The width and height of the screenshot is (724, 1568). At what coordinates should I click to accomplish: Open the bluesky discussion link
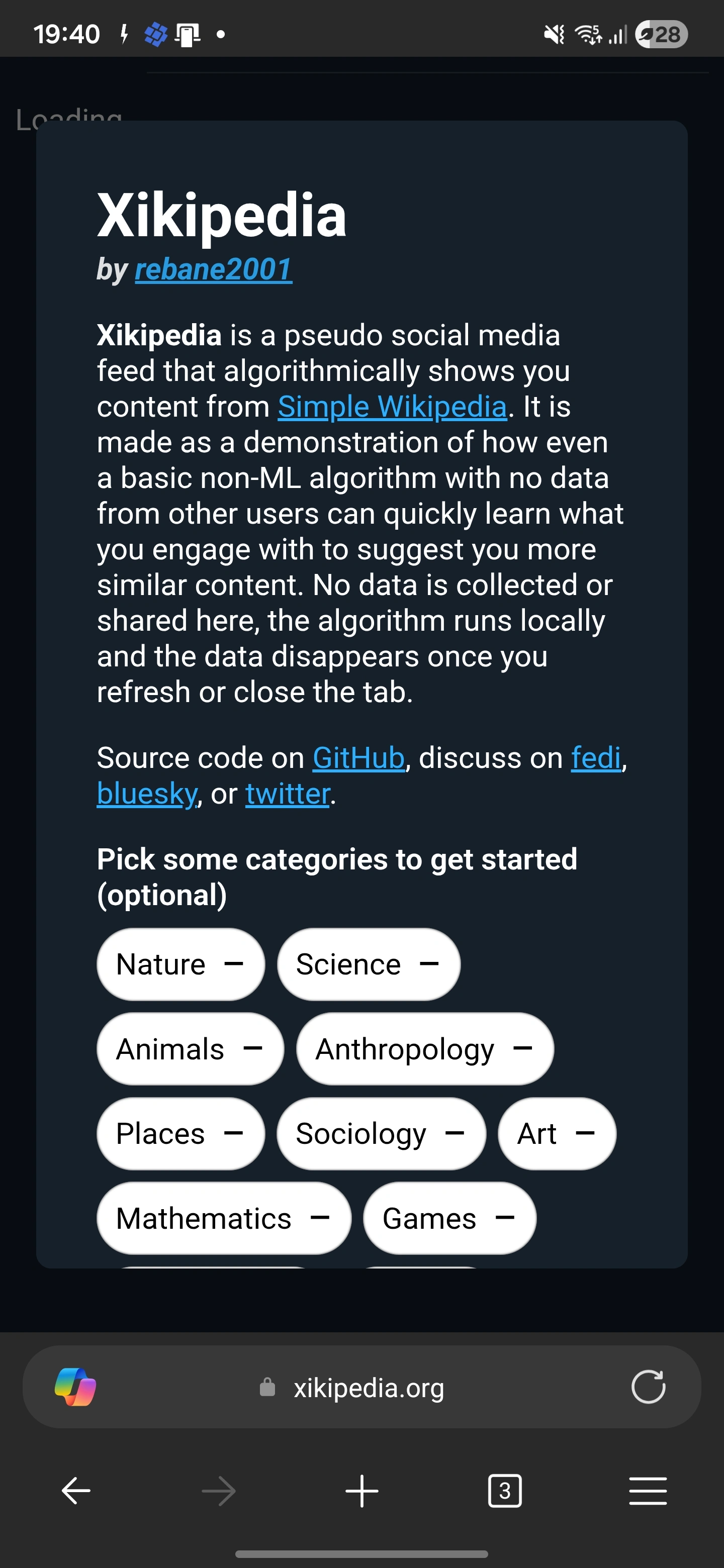point(147,794)
